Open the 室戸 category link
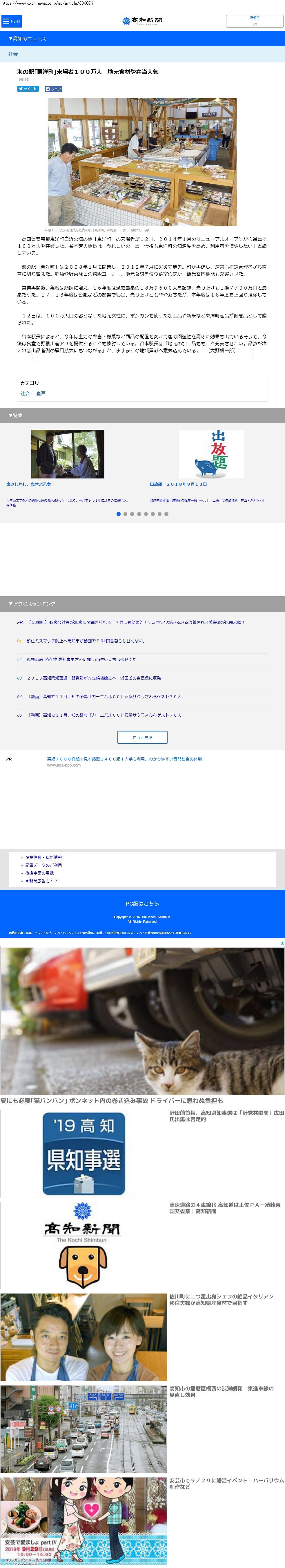 click(x=41, y=393)
